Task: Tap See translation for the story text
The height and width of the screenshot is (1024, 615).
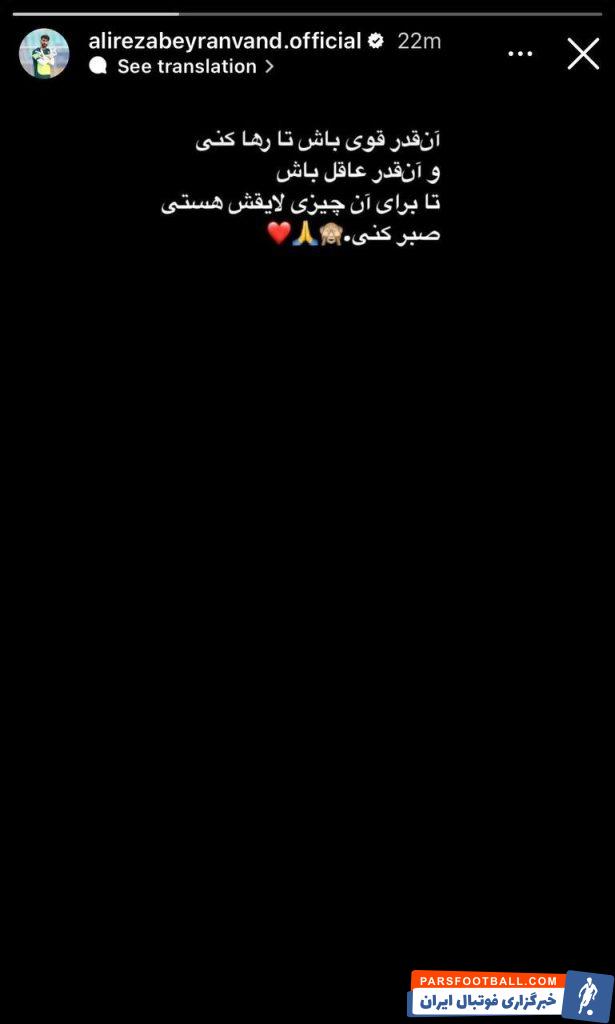Action: pyautogui.click(x=186, y=67)
